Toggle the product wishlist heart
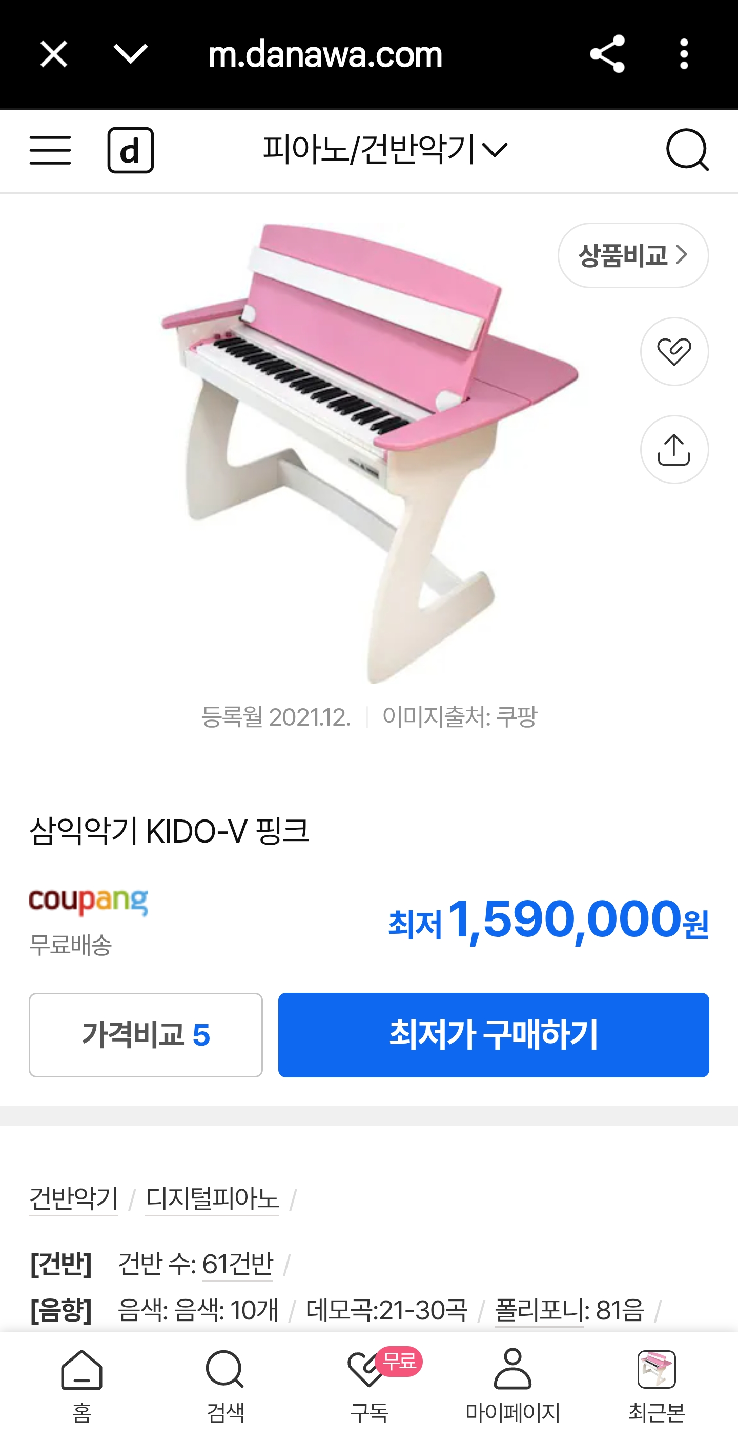738x1440 pixels. coord(674,352)
